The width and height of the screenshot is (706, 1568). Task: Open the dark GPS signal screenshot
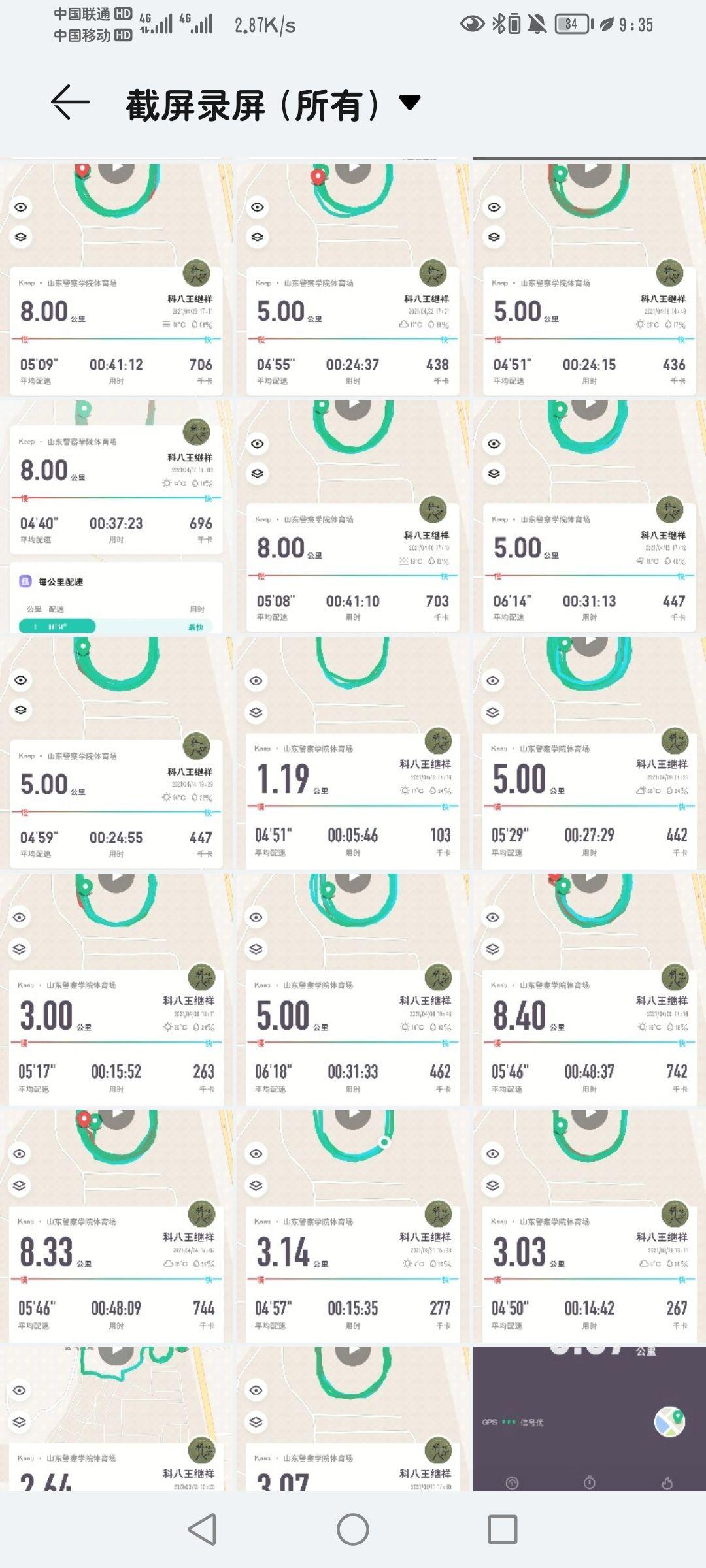tap(590, 1418)
